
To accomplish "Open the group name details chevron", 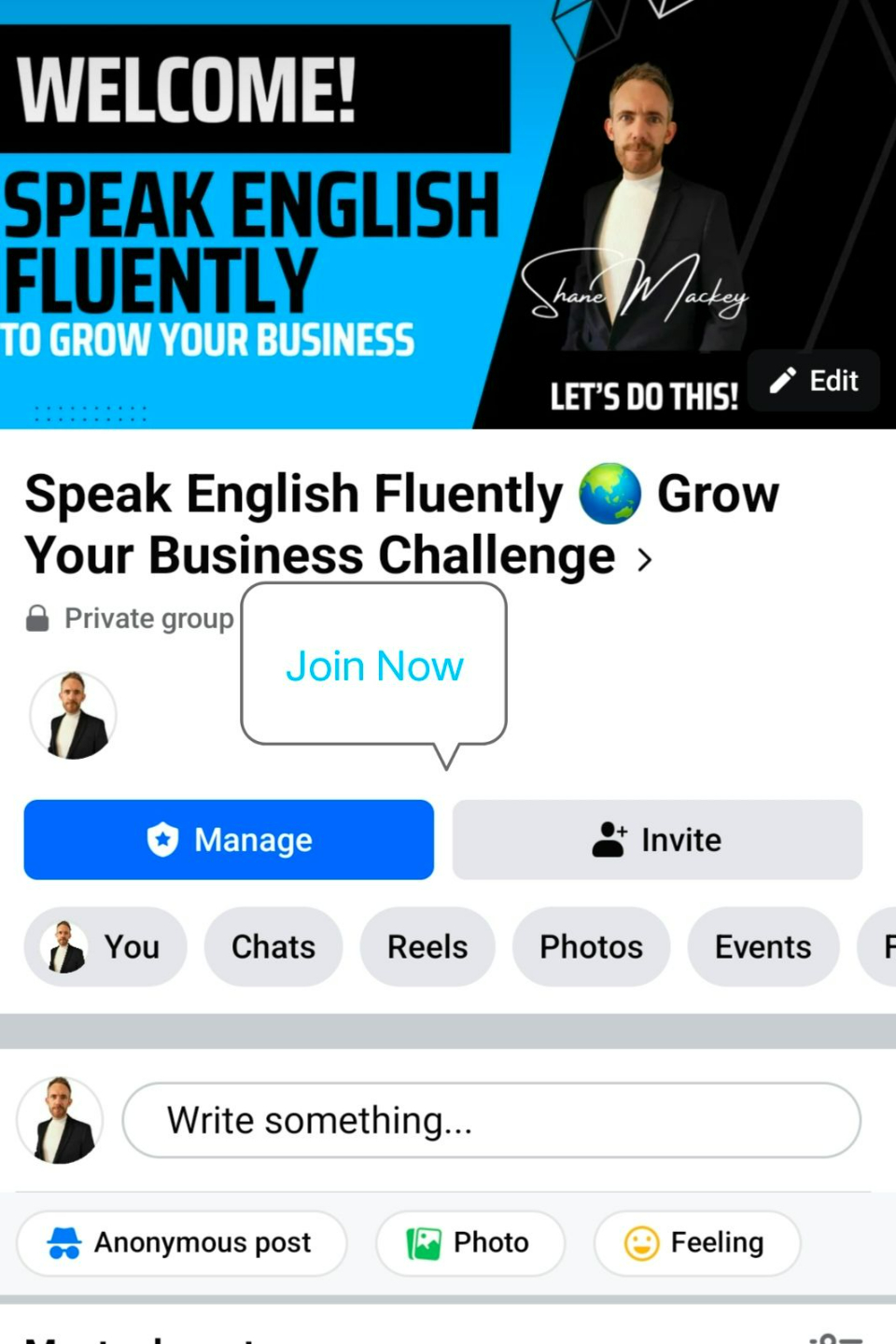I will (644, 559).
